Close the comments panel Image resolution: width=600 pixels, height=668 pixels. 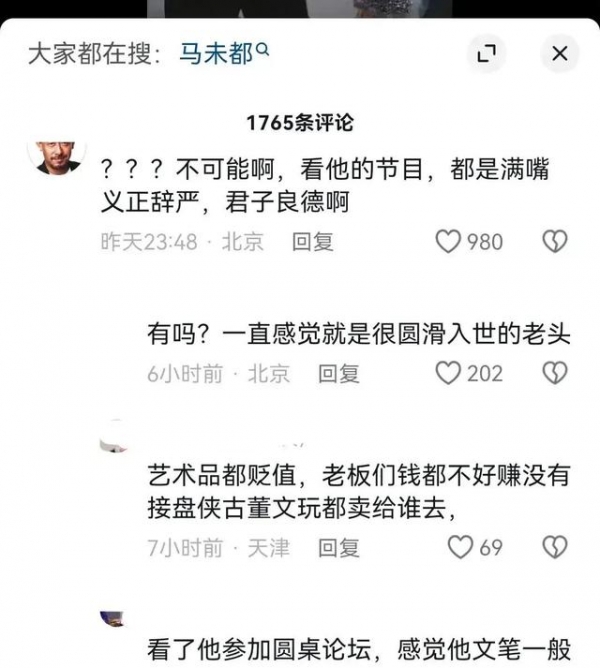pyautogui.click(x=560, y=54)
